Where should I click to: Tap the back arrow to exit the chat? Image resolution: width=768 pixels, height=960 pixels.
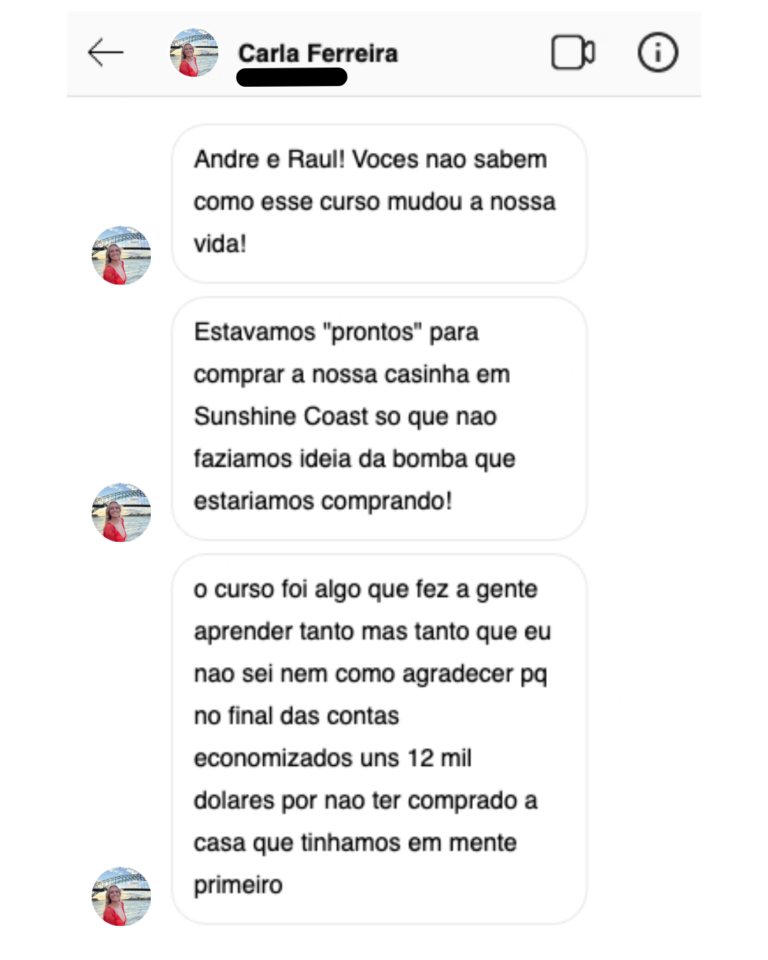(x=107, y=52)
